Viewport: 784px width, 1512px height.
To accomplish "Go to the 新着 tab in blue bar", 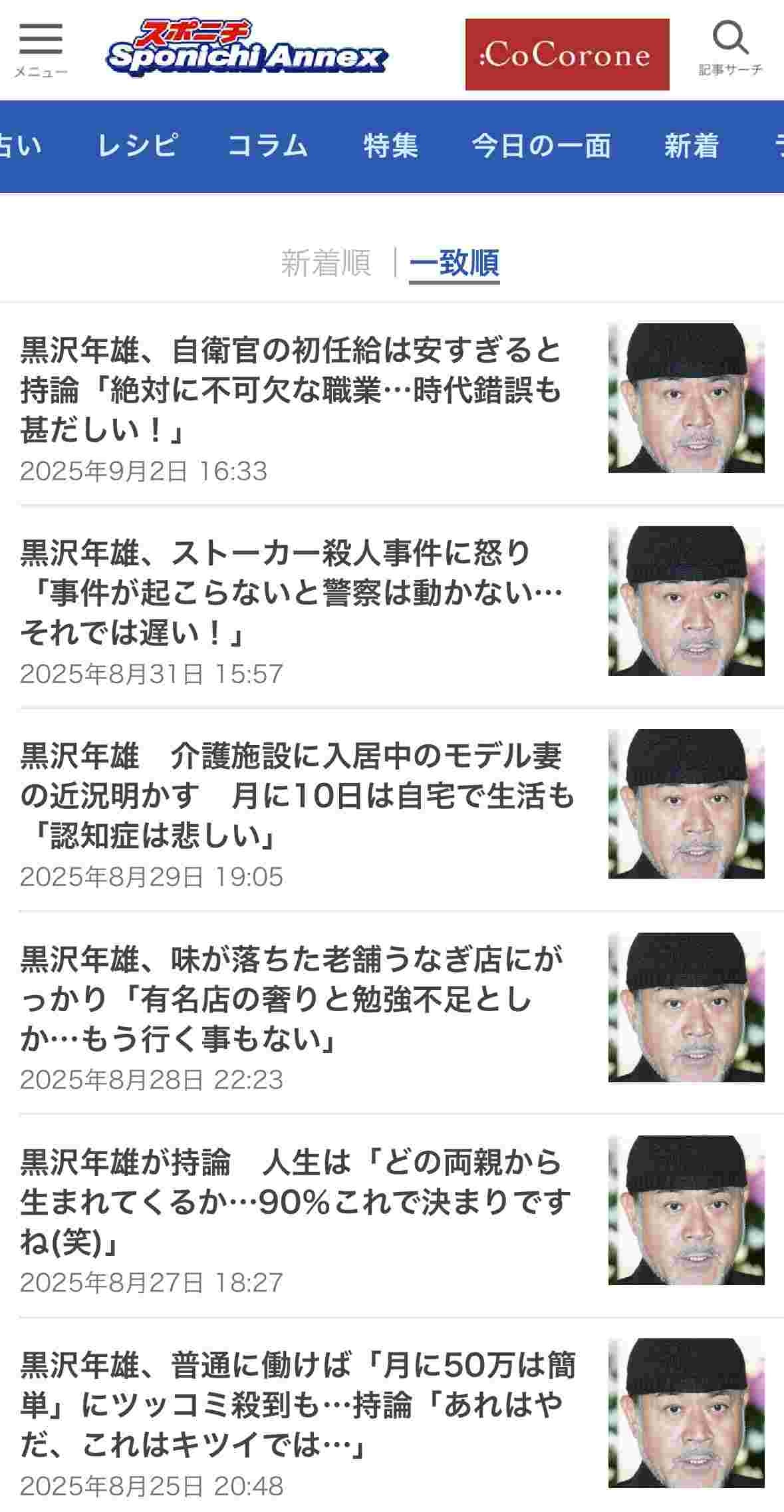I will (691, 146).
